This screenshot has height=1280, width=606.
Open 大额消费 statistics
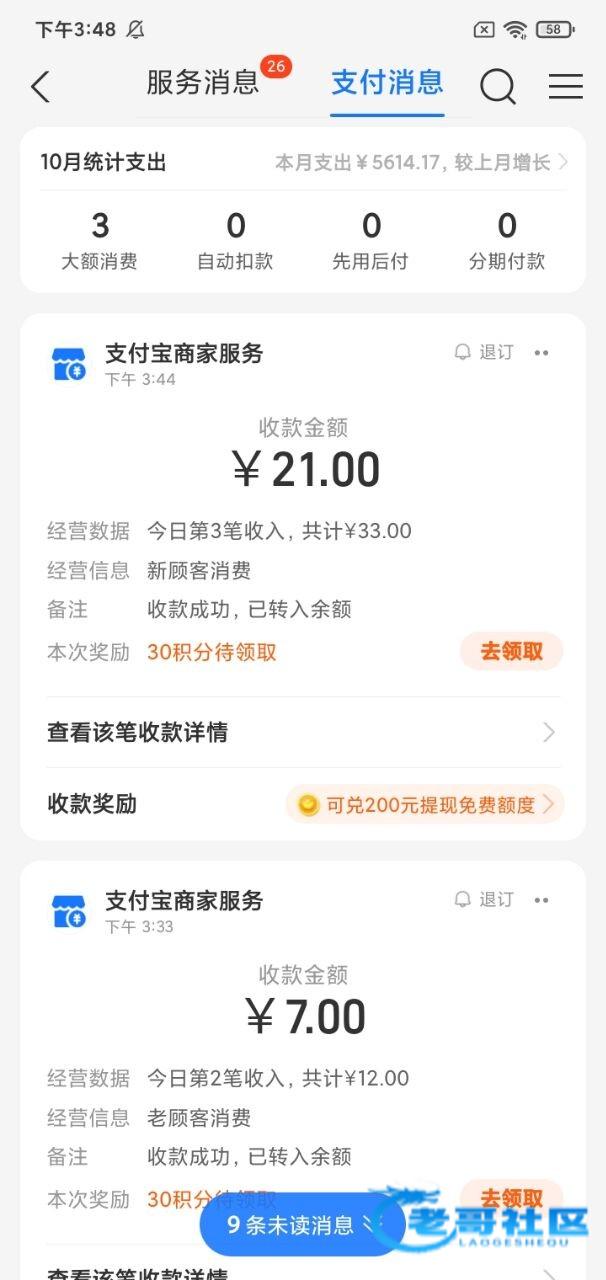99,241
